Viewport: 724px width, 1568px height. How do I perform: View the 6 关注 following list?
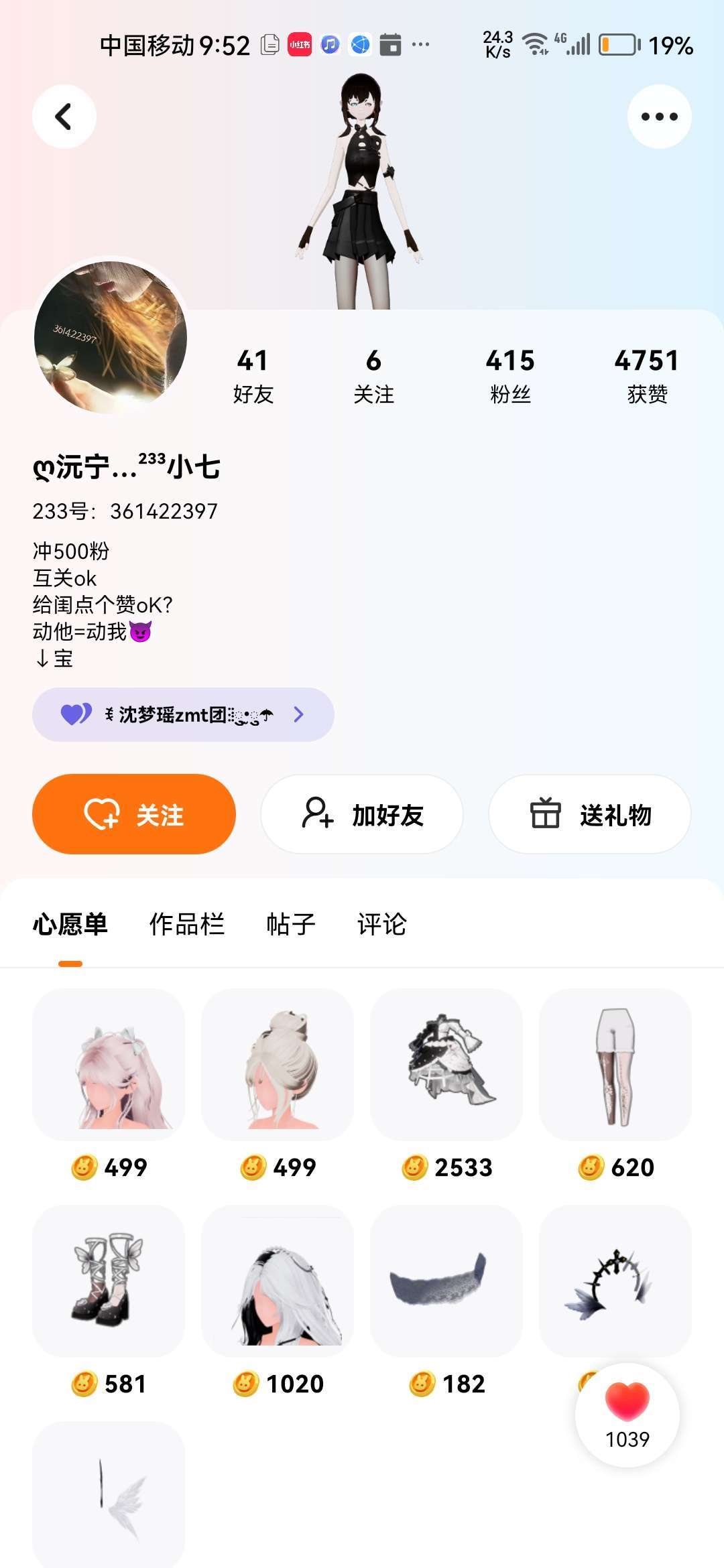point(373,375)
